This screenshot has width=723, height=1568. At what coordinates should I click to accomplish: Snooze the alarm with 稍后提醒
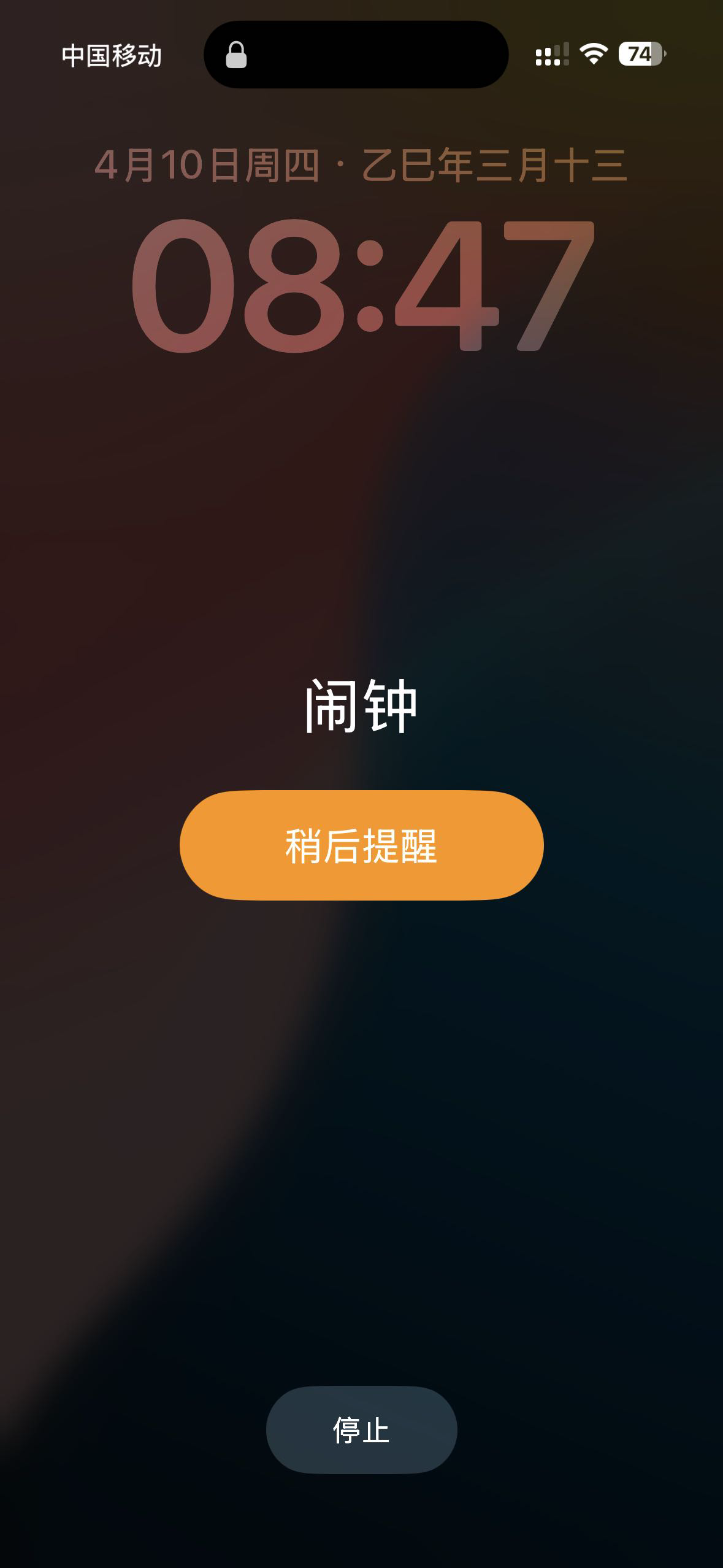click(x=361, y=845)
